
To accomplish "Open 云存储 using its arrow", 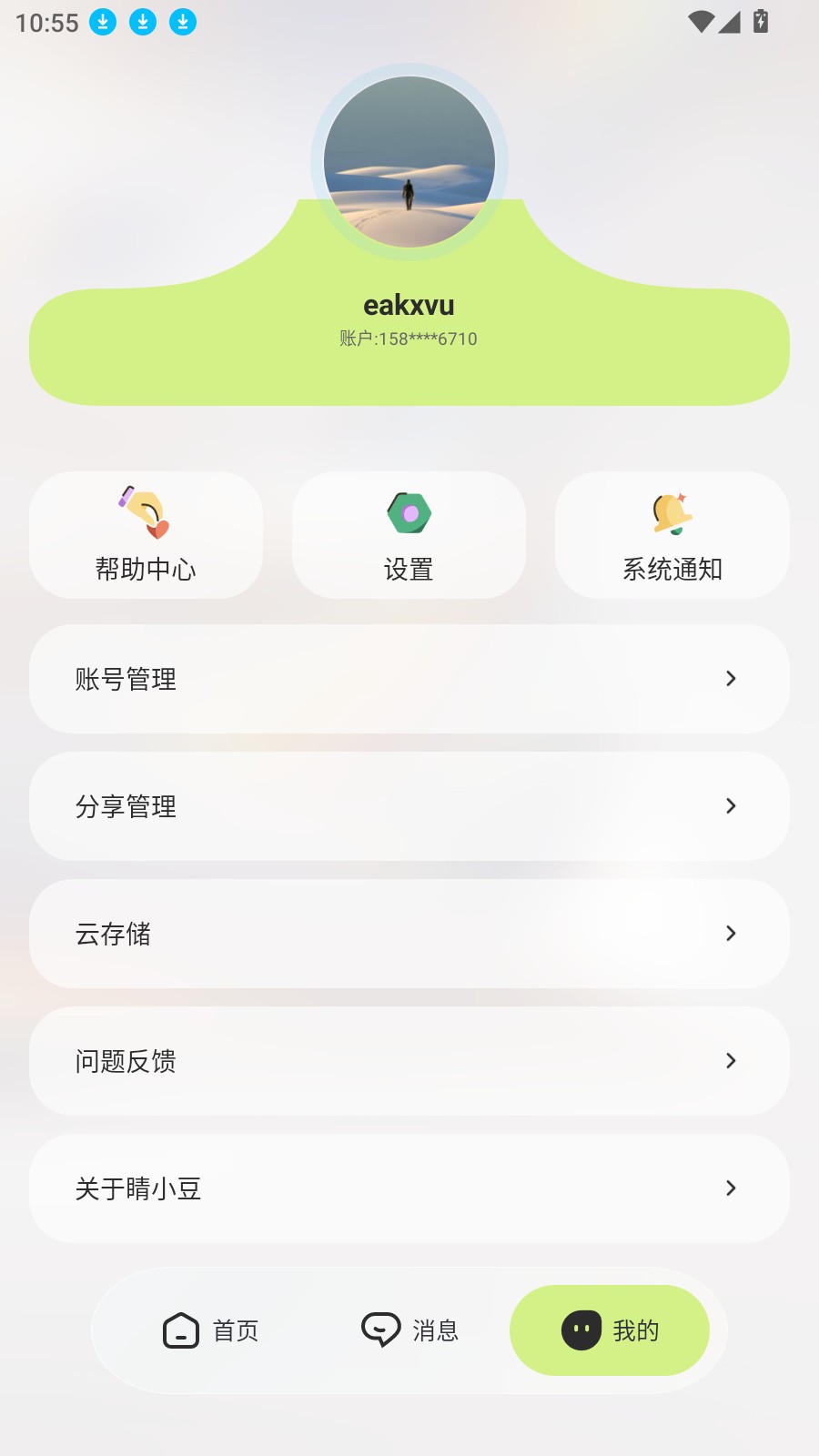I will pyautogui.click(x=731, y=934).
